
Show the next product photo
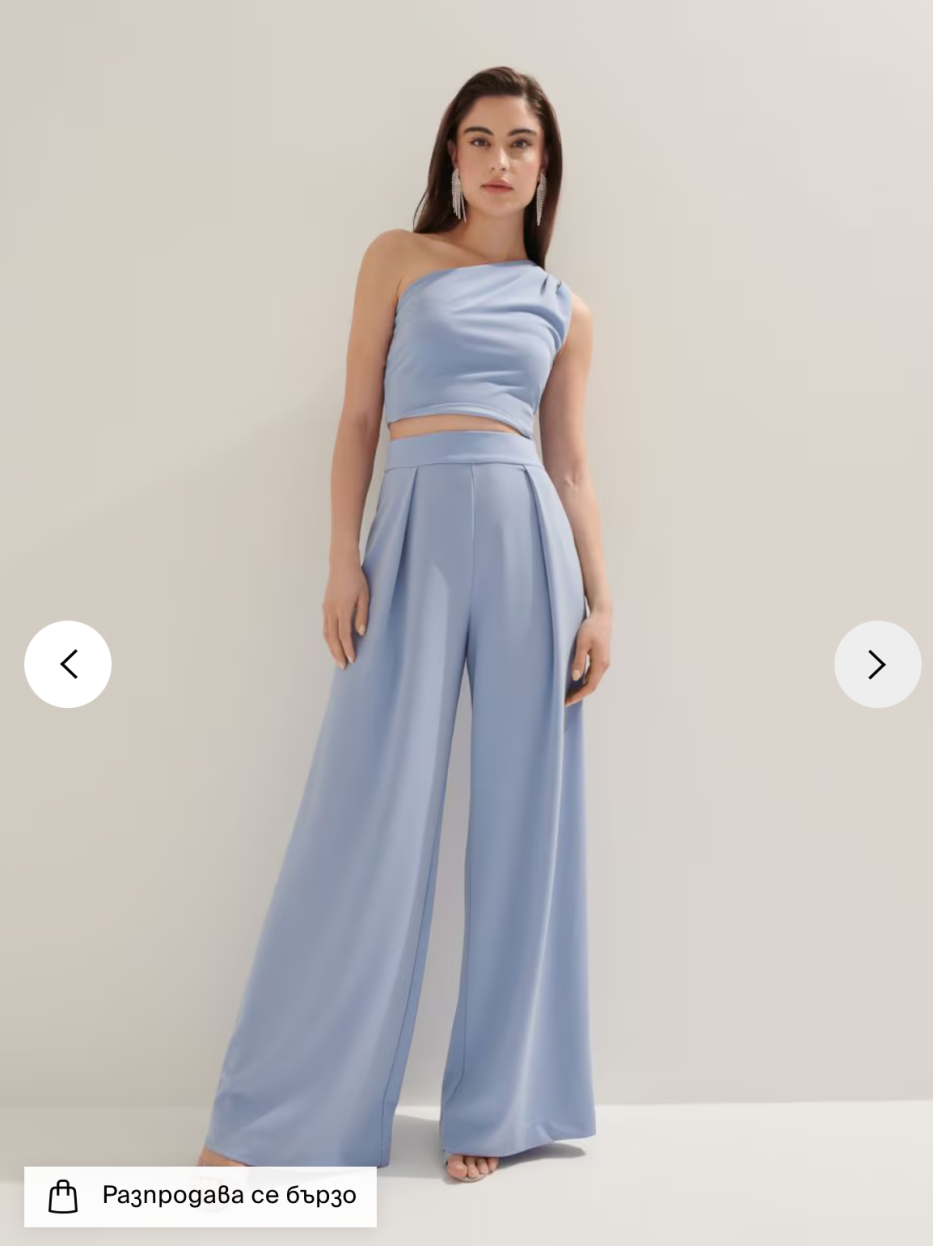point(877,664)
